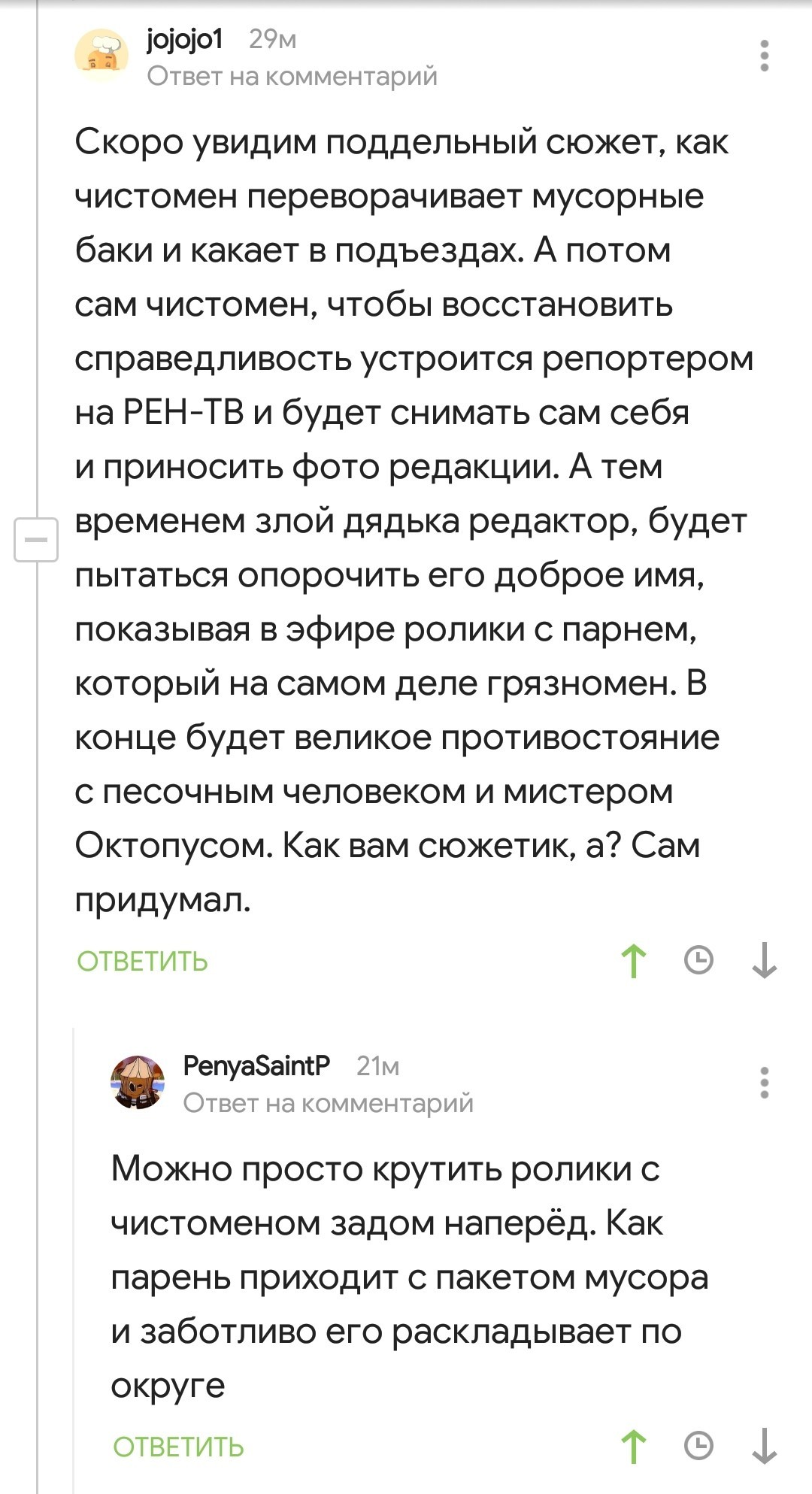Open PenyaSaintP's avatar picture
Viewport: 812px width, 1494px height.
pos(138,1083)
